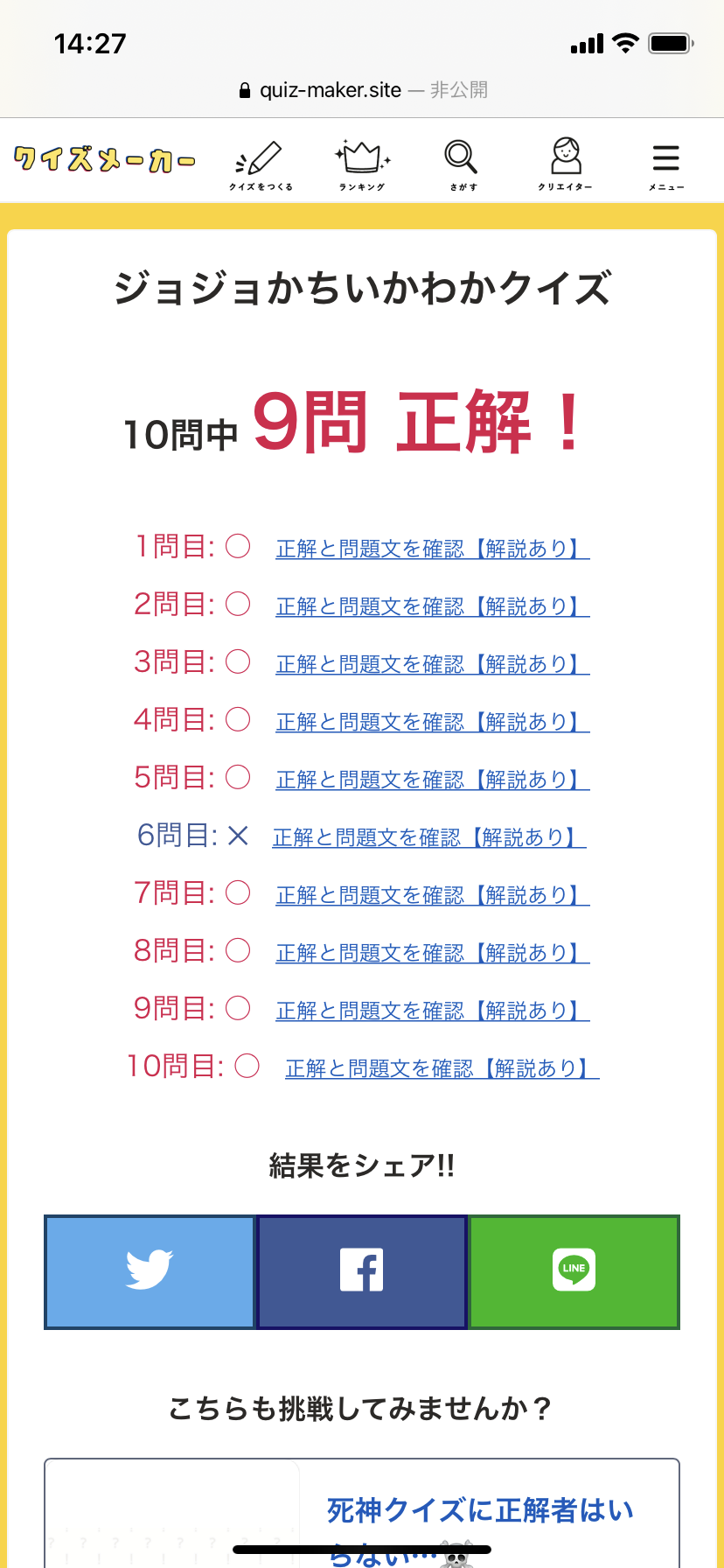Share the result via LINE
The image size is (724, 1568).
pos(574,1272)
